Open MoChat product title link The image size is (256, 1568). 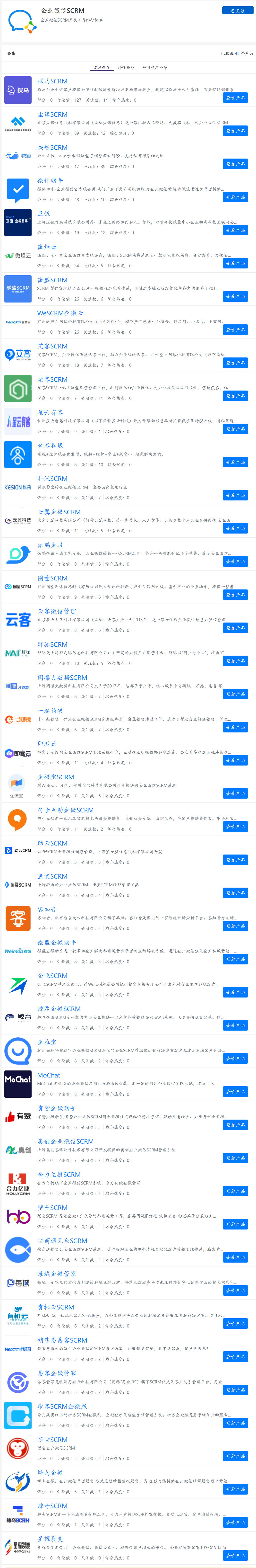click(49, 1075)
